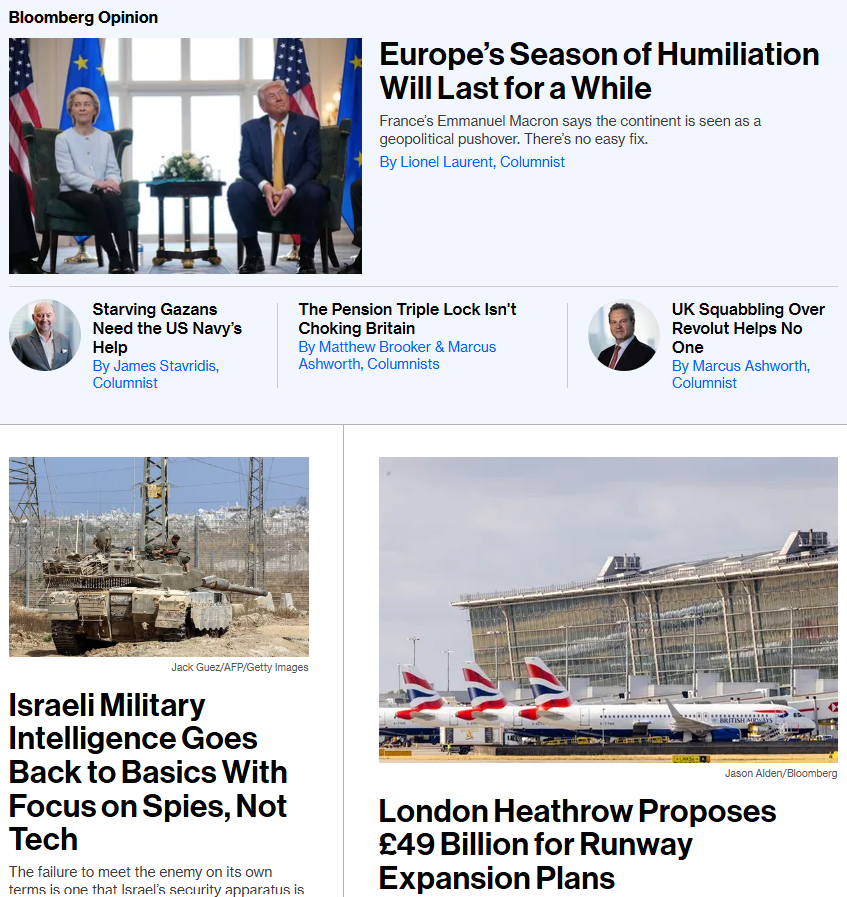Read The Pension Triple Lock article

point(407,318)
